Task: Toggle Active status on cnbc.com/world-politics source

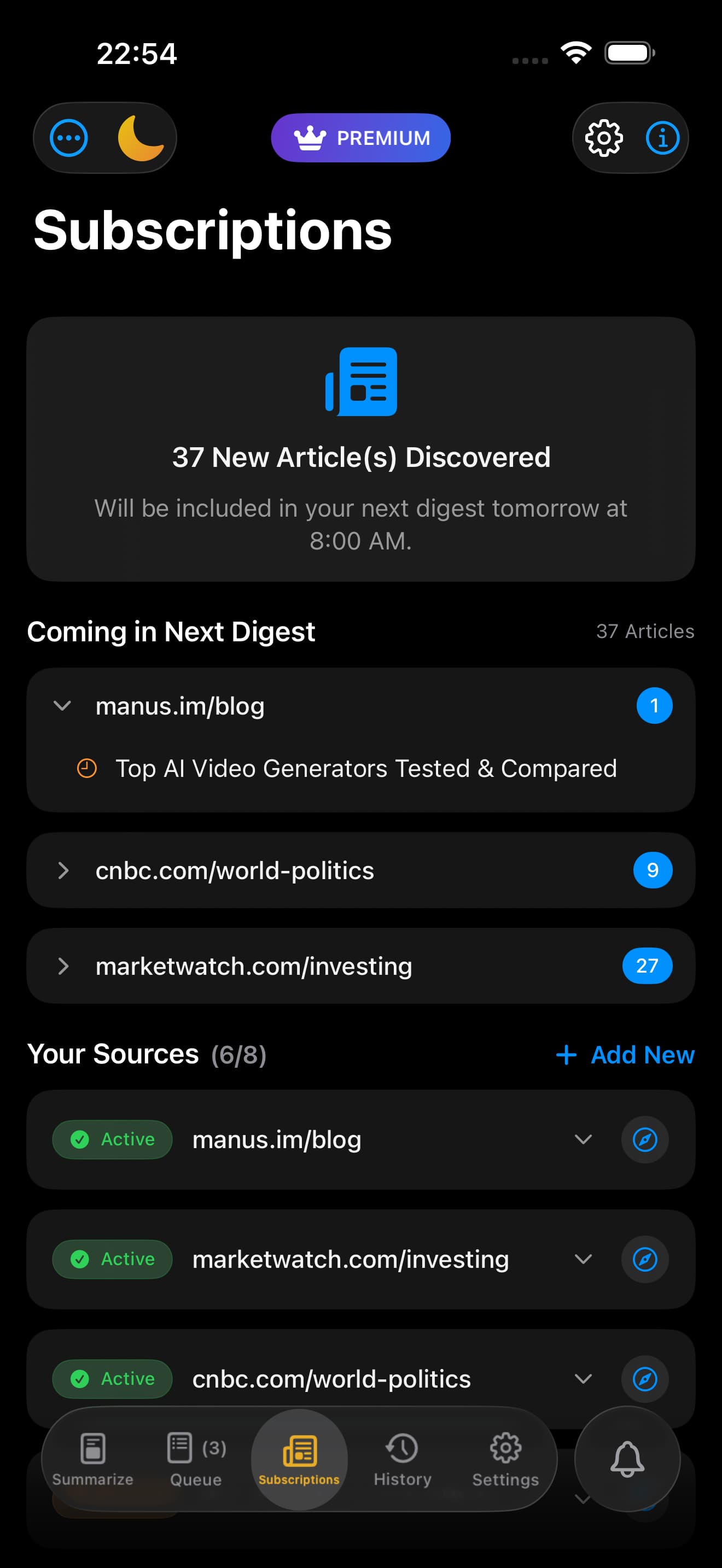Action: pos(112,1379)
